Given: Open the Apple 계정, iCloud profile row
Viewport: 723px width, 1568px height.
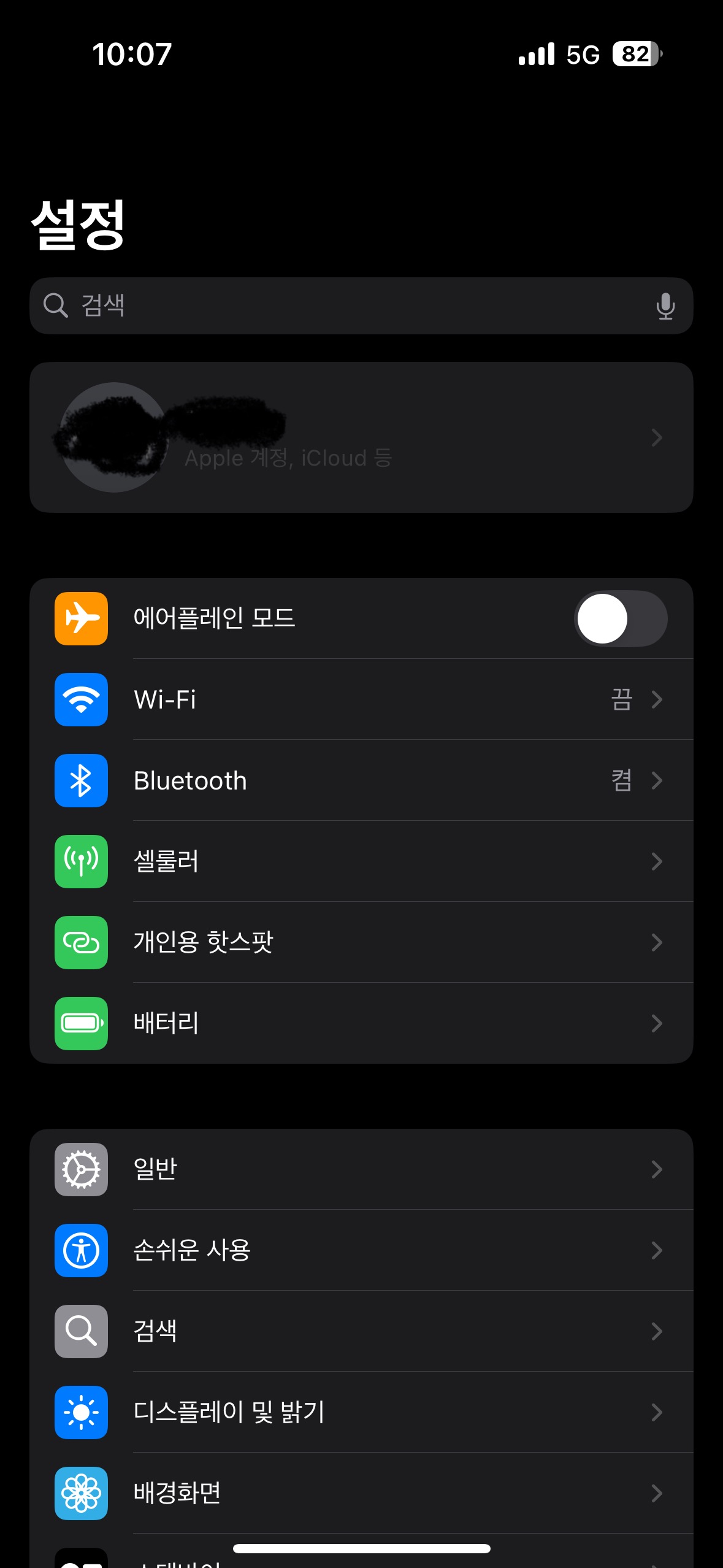Looking at the screenshot, I should point(361,437).
